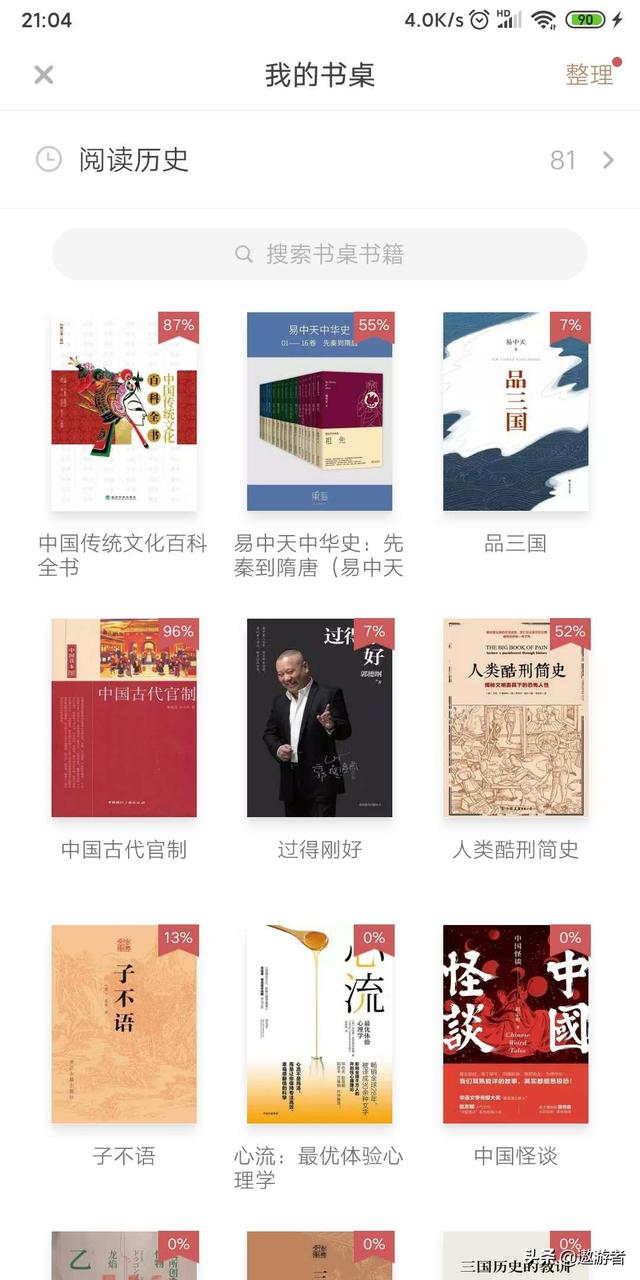Viewport: 640px width, 1280px height.
Task: Close the 我的书桌 screen
Action: click(43, 75)
